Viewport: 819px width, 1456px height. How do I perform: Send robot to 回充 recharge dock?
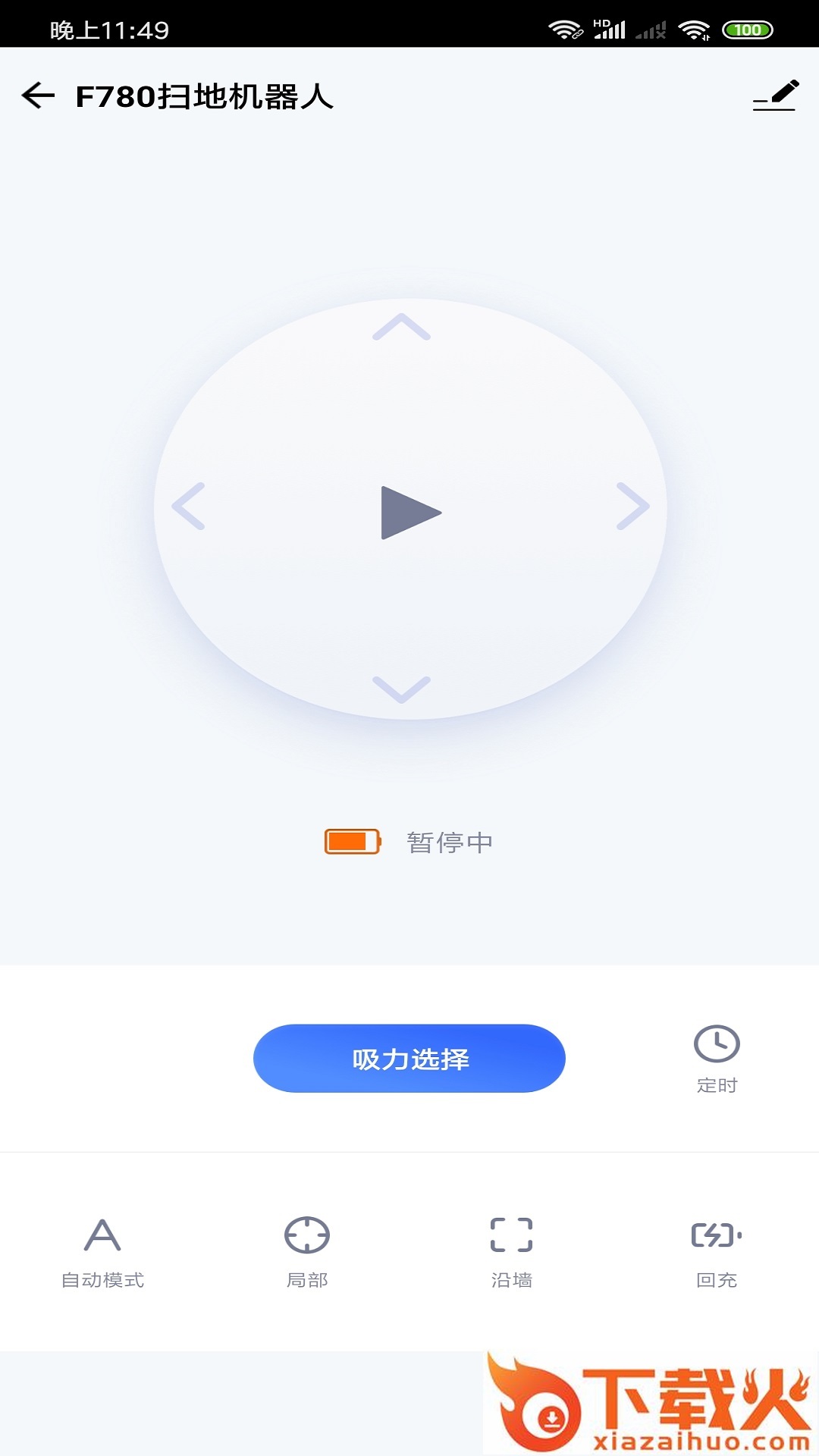pyautogui.click(x=717, y=1251)
